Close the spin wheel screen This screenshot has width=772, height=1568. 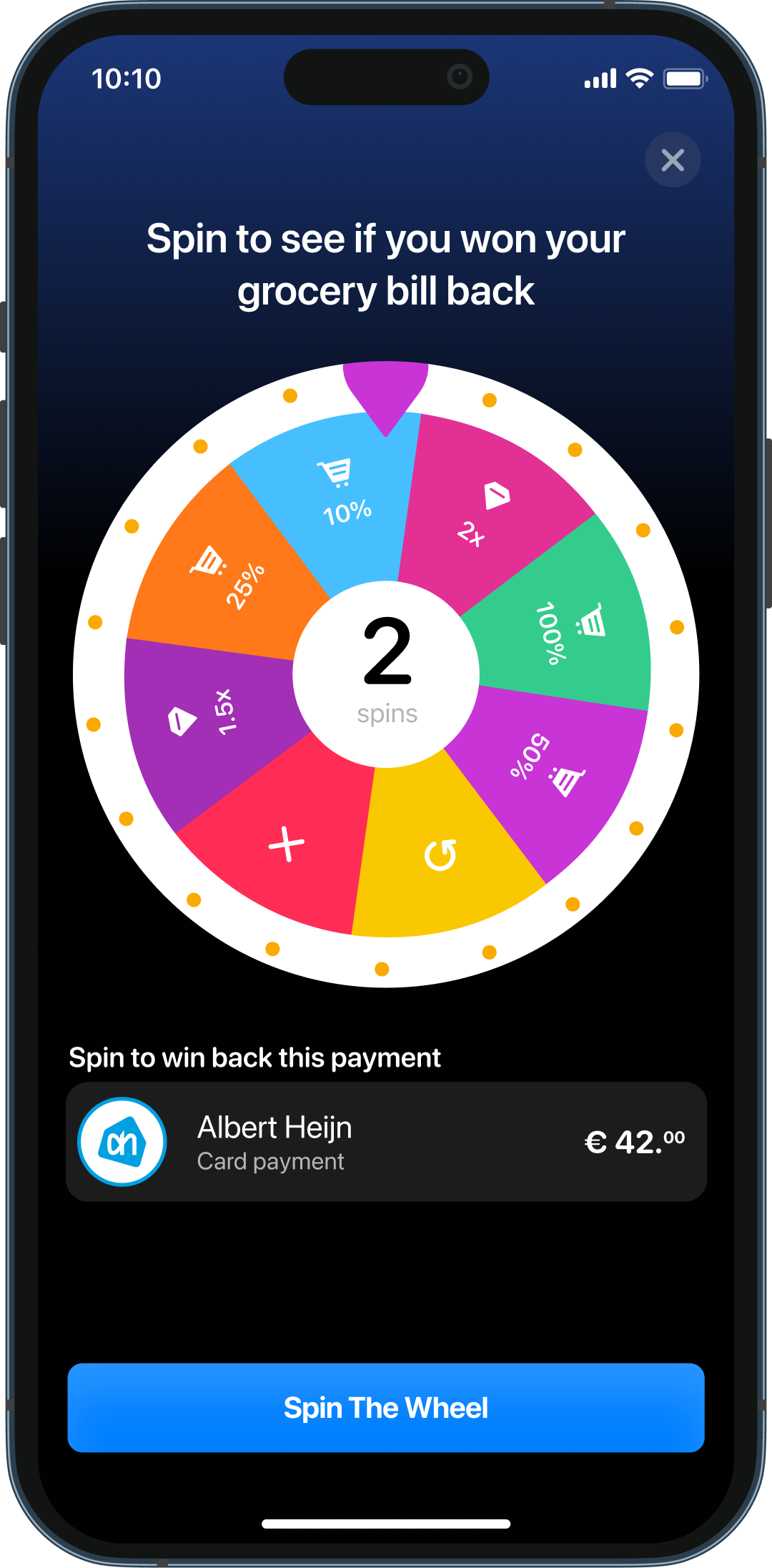coord(673,159)
